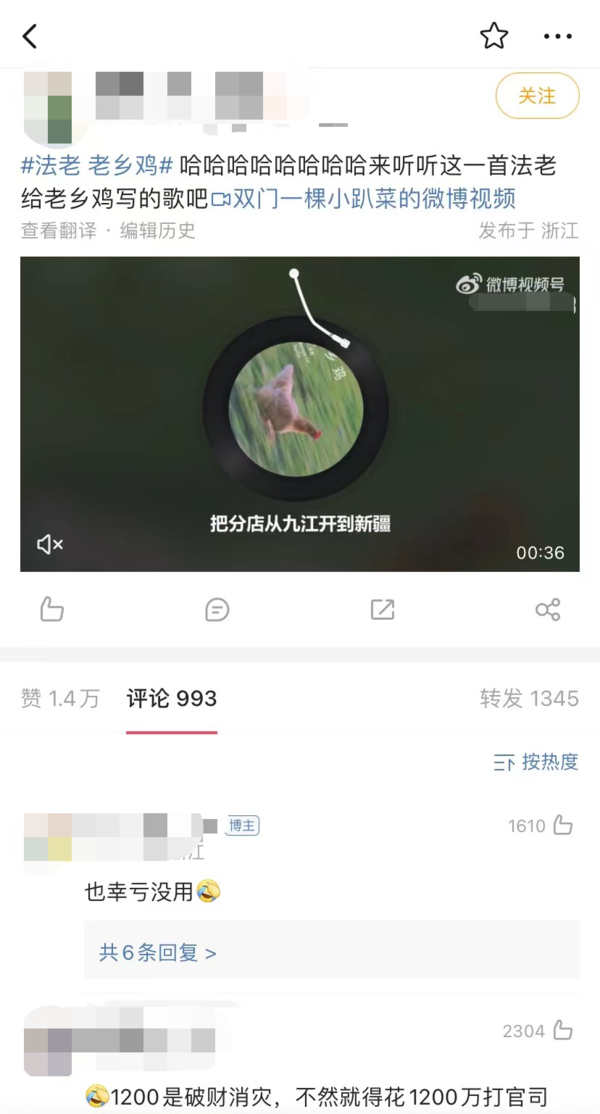Favorite this post with the star icon
Viewport: 600px width, 1114px height.
pyautogui.click(x=494, y=37)
